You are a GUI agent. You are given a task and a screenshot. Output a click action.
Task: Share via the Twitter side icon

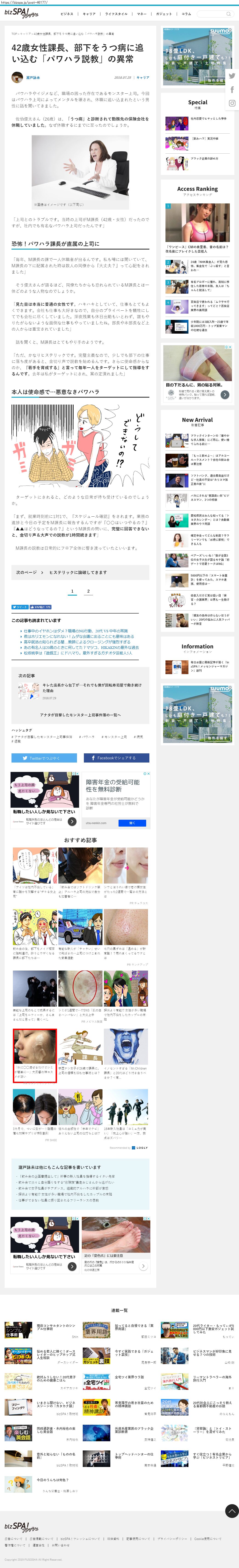click(232, 76)
